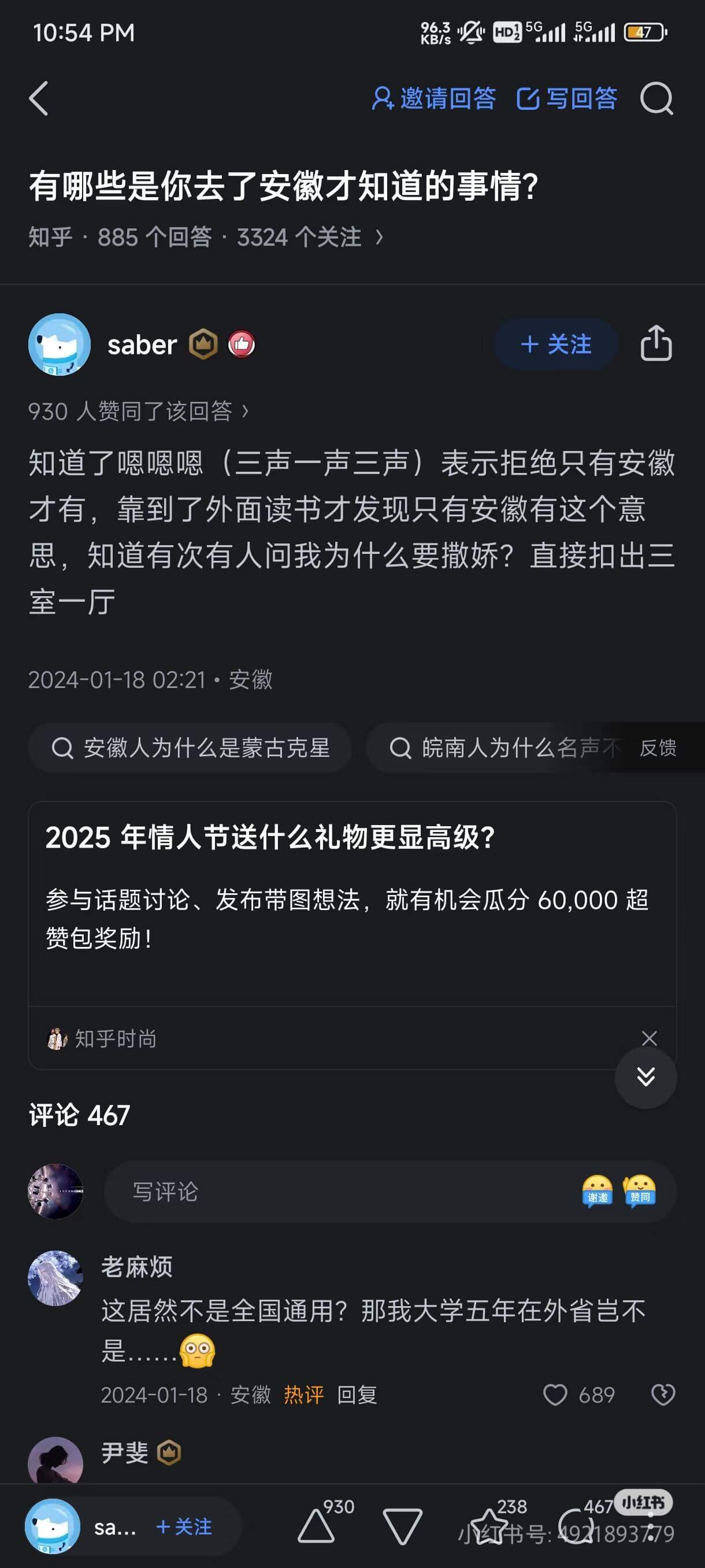This screenshot has width=705, height=1568.
Task: Follow saber with the top 关注 button
Action: (x=555, y=343)
